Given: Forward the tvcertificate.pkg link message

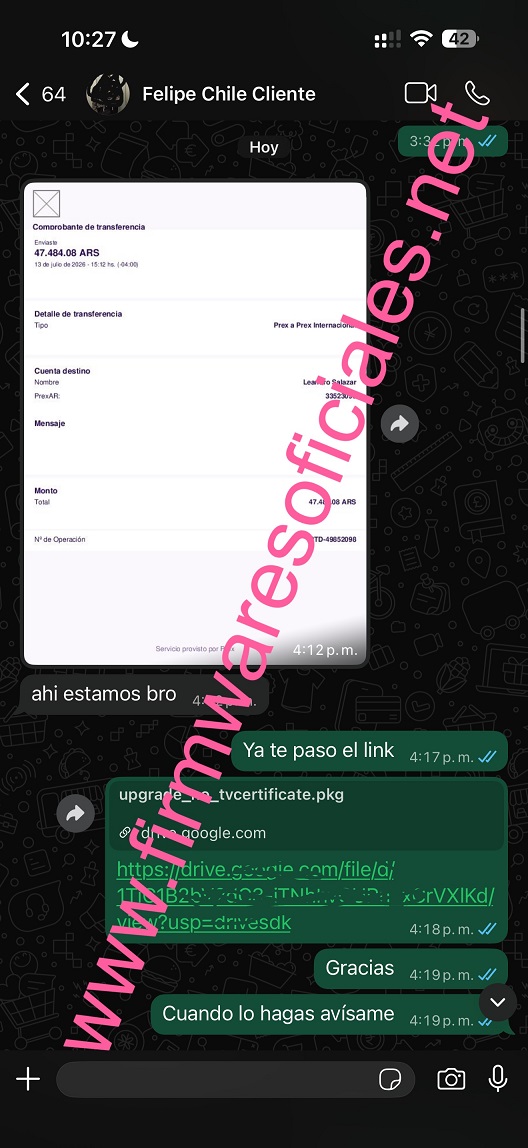Looking at the screenshot, I should click(x=75, y=813).
